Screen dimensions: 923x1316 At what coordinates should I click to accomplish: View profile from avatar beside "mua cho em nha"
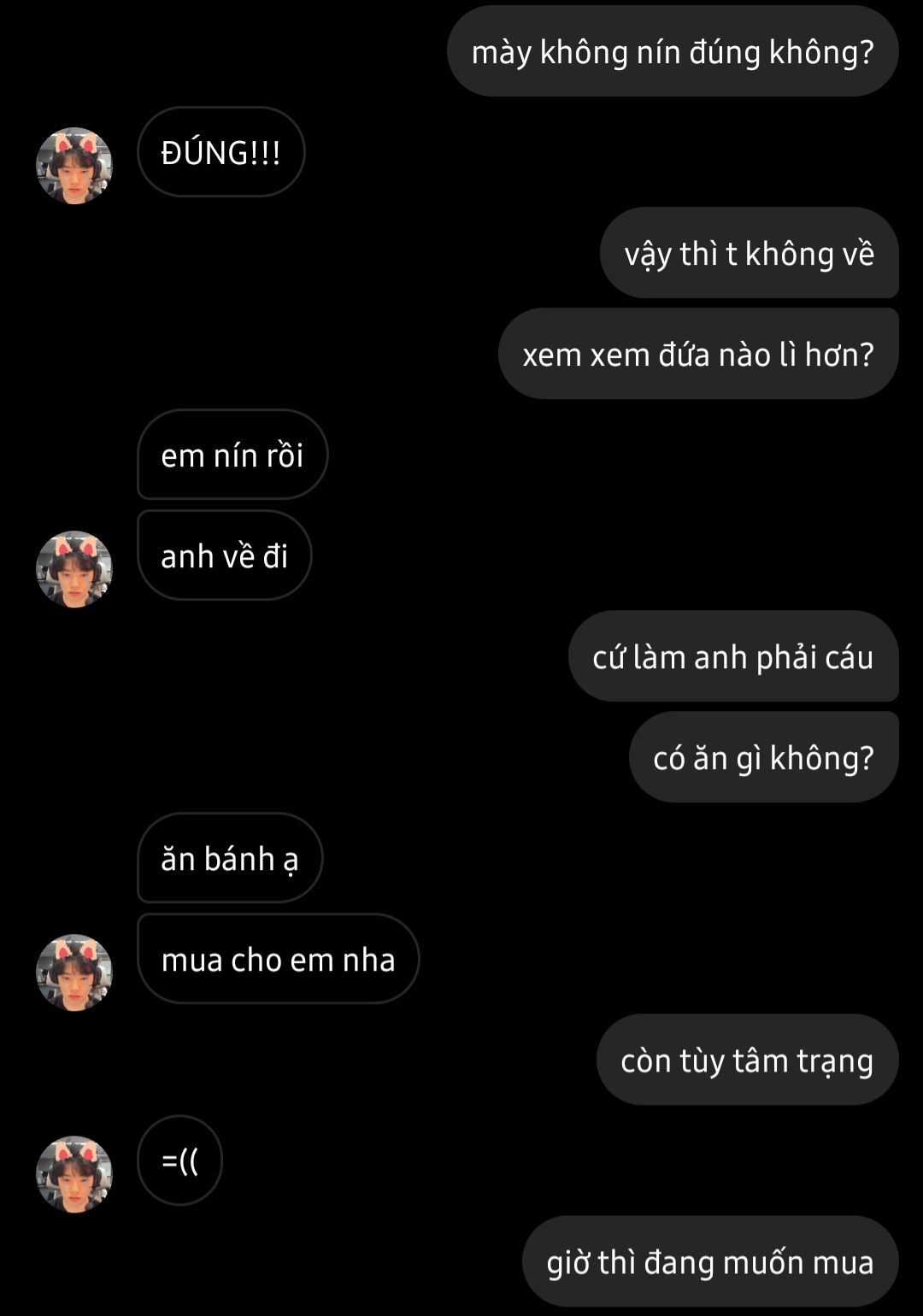click(74, 972)
